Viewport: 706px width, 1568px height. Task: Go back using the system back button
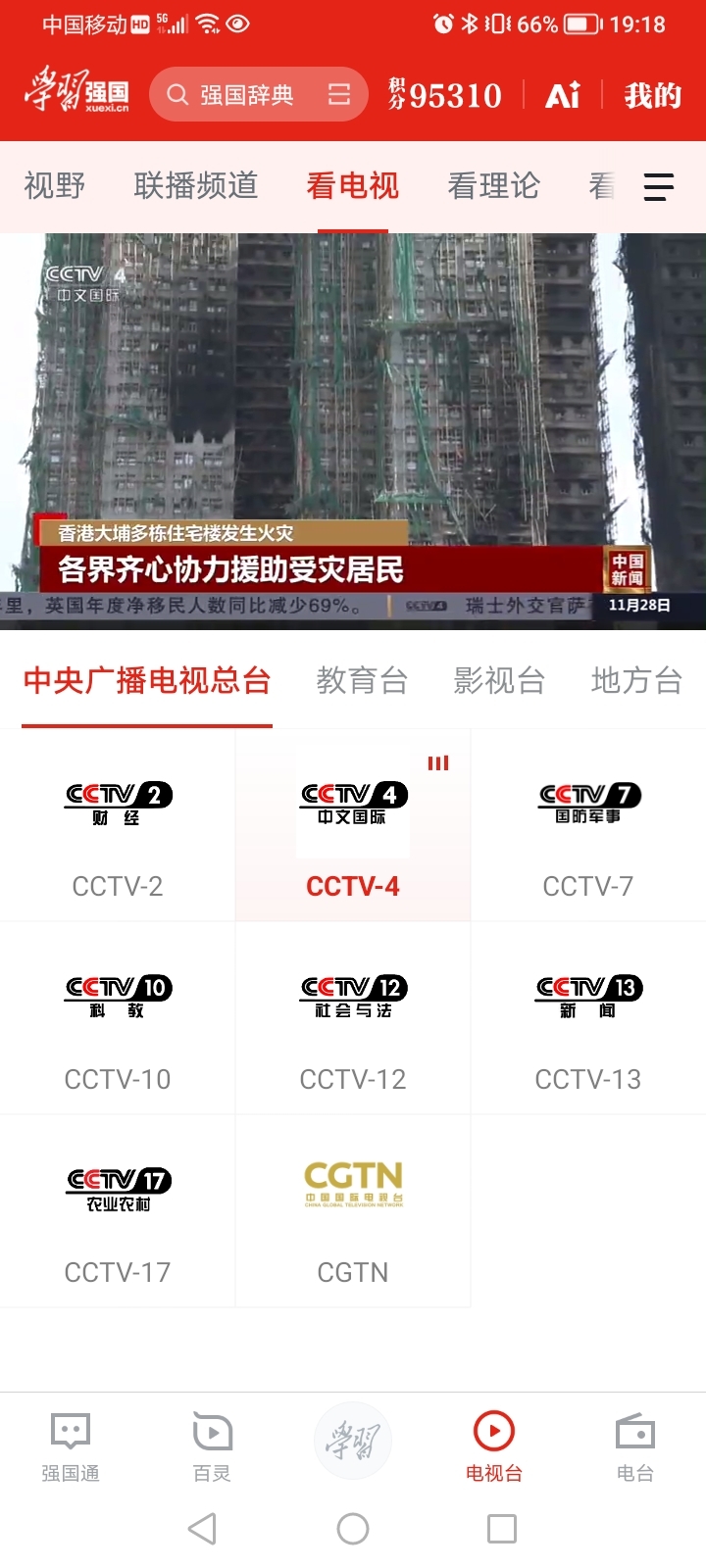pyautogui.click(x=202, y=1529)
